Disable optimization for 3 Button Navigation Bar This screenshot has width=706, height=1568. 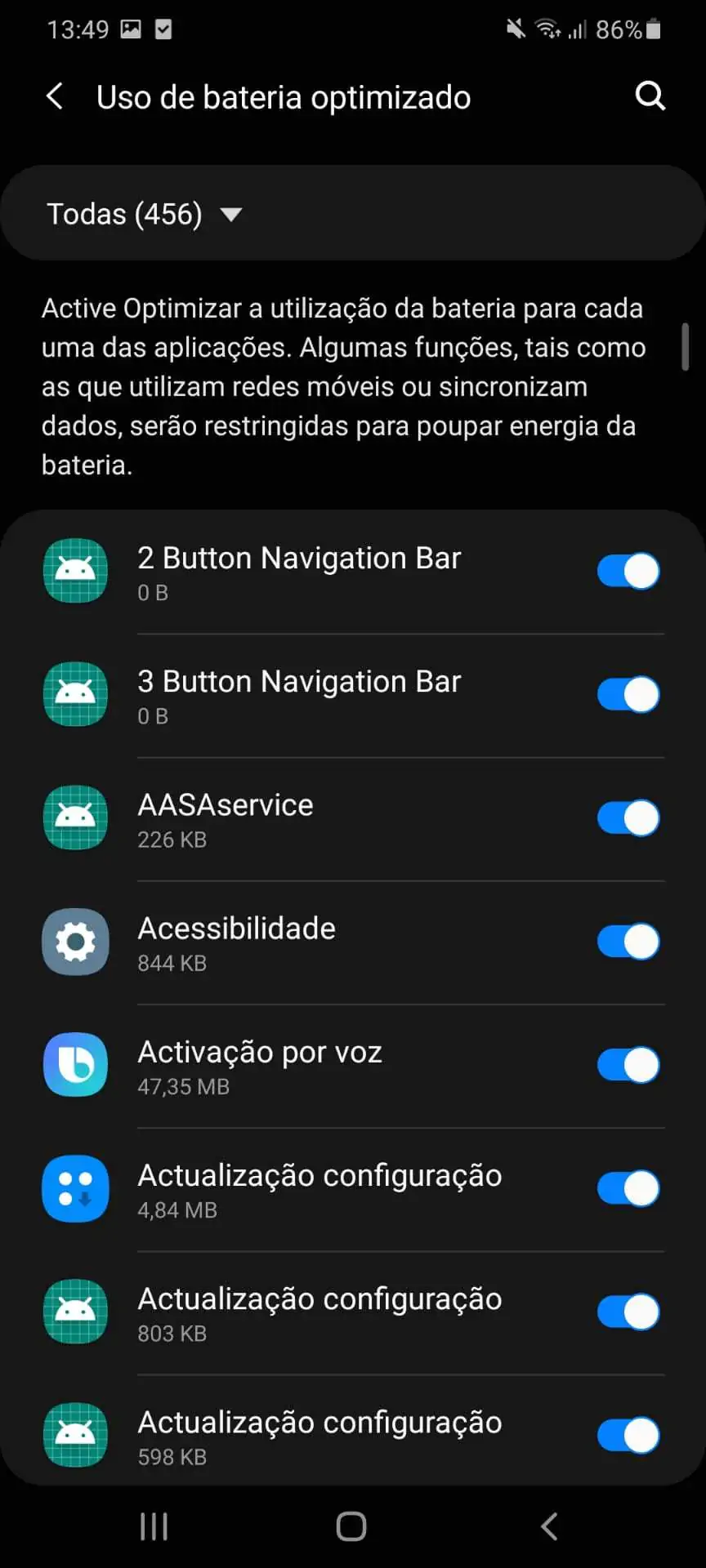627,694
